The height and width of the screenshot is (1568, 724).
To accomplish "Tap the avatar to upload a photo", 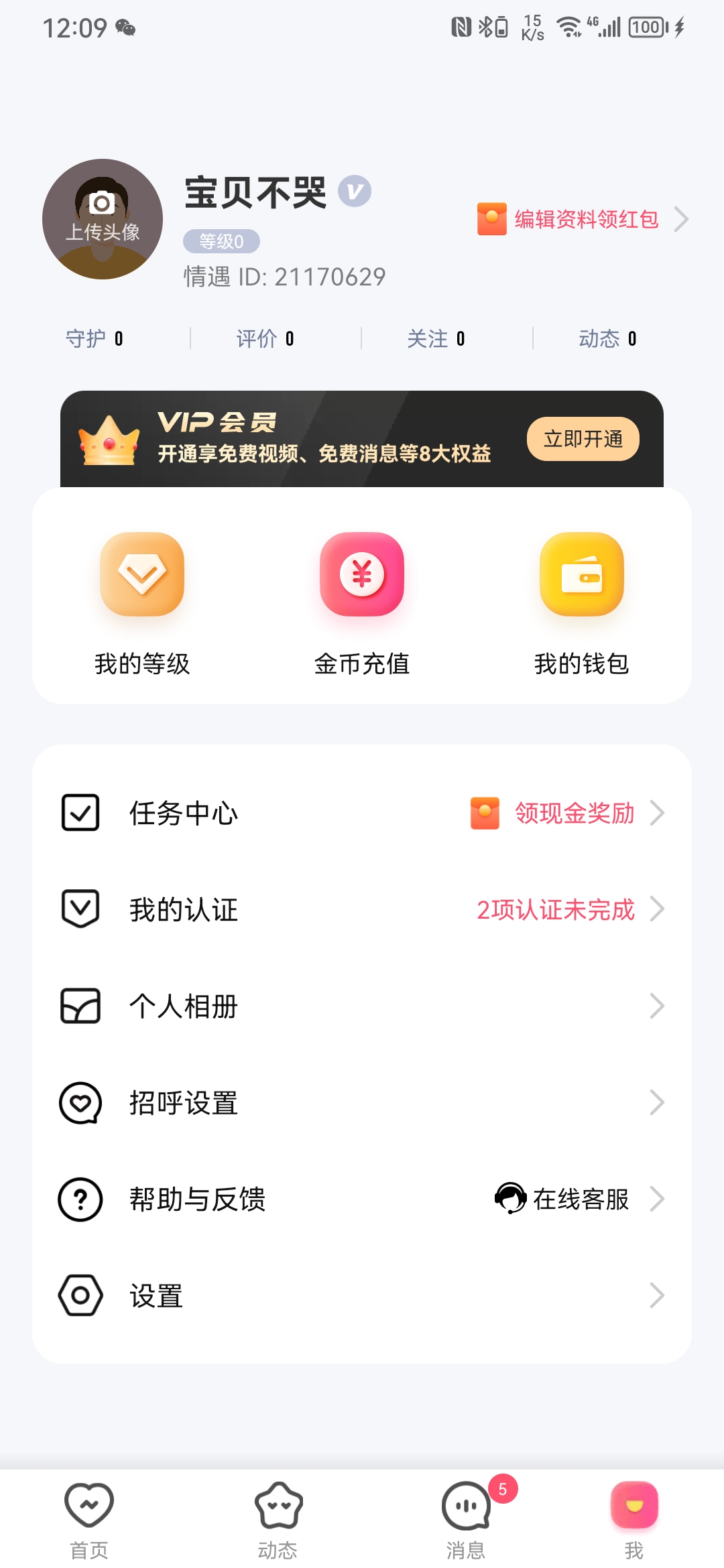I will tap(103, 219).
